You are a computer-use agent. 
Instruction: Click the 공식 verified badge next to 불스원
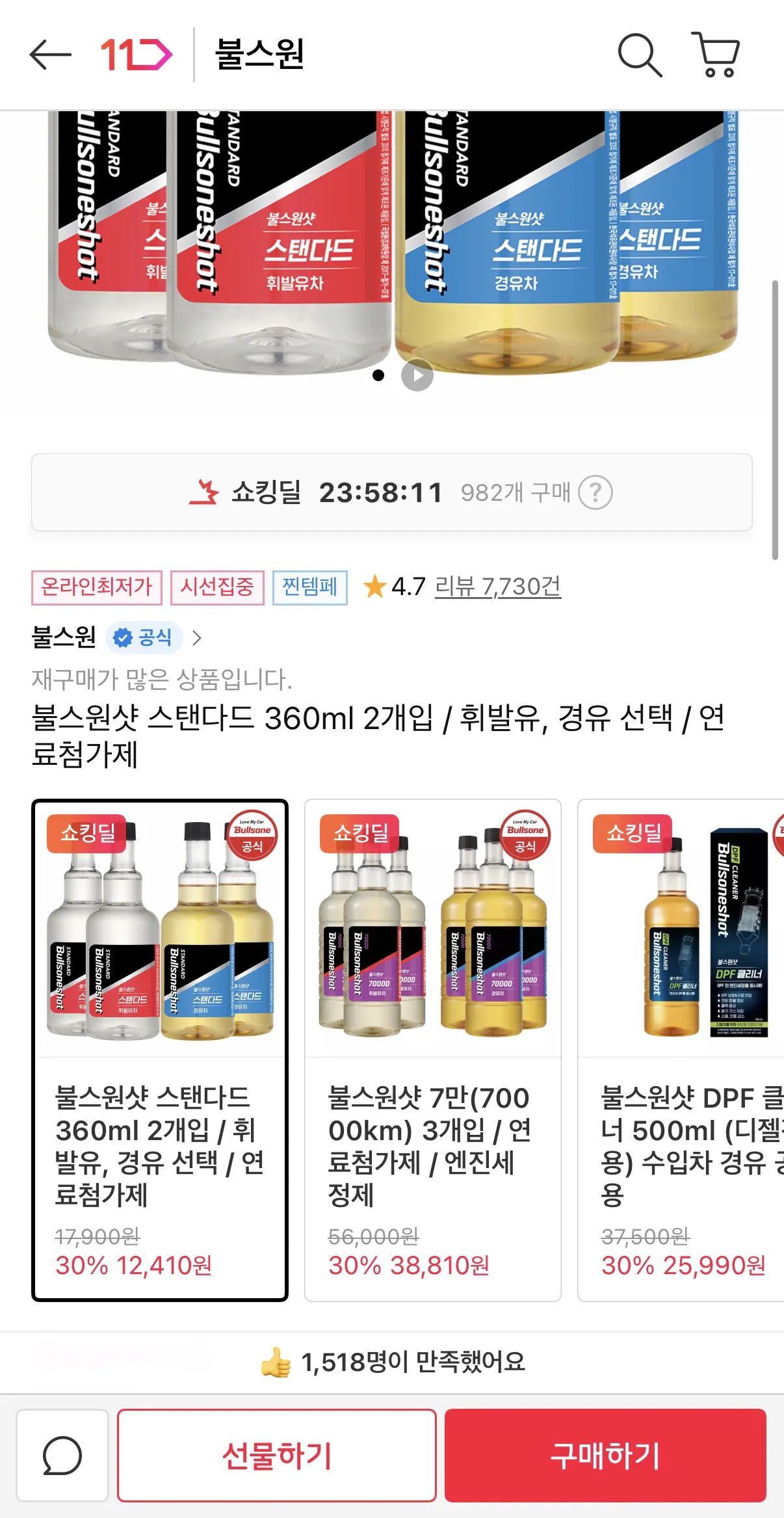click(144, 637)
